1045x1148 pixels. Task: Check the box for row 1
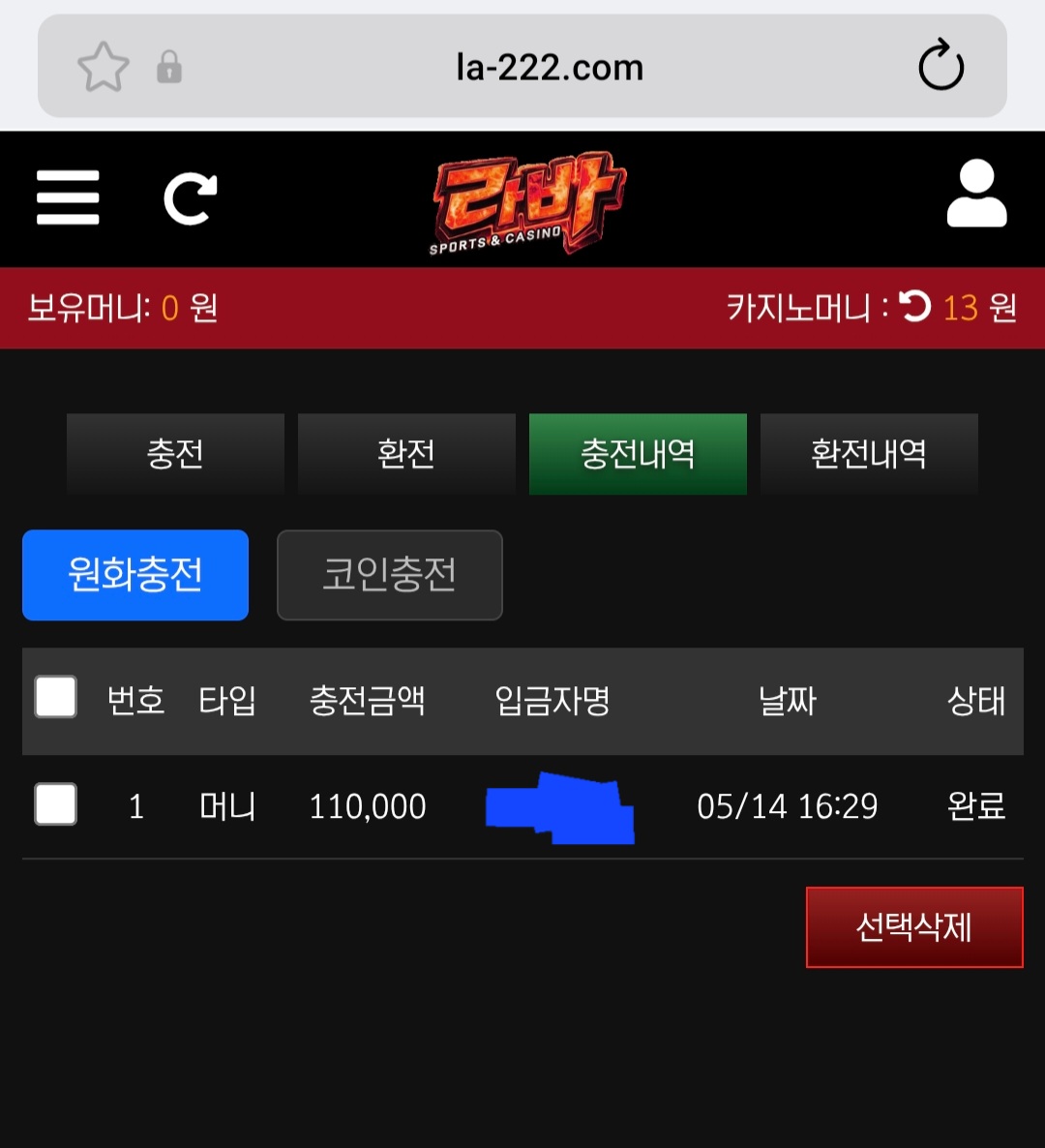point(55,804)
